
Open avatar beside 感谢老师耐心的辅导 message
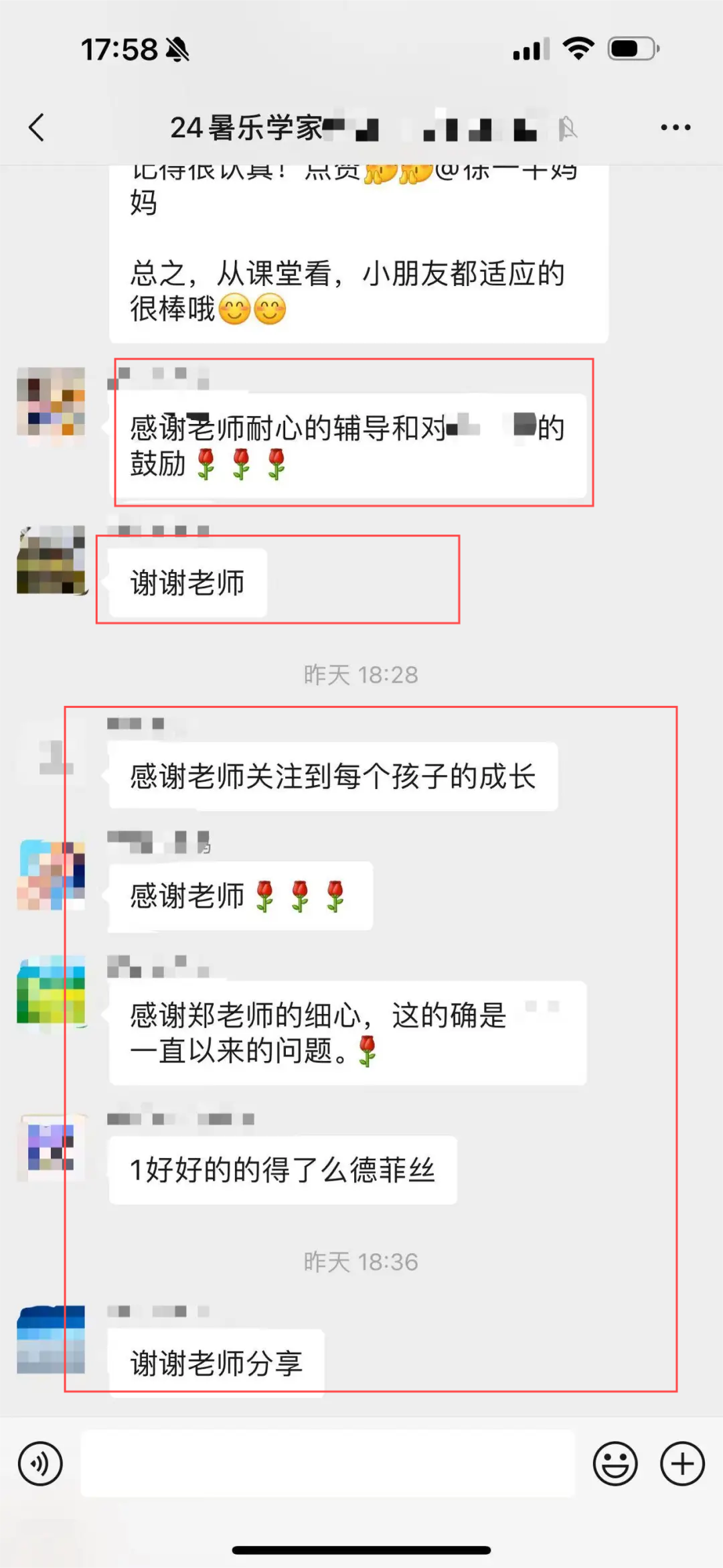pos(52,401)
